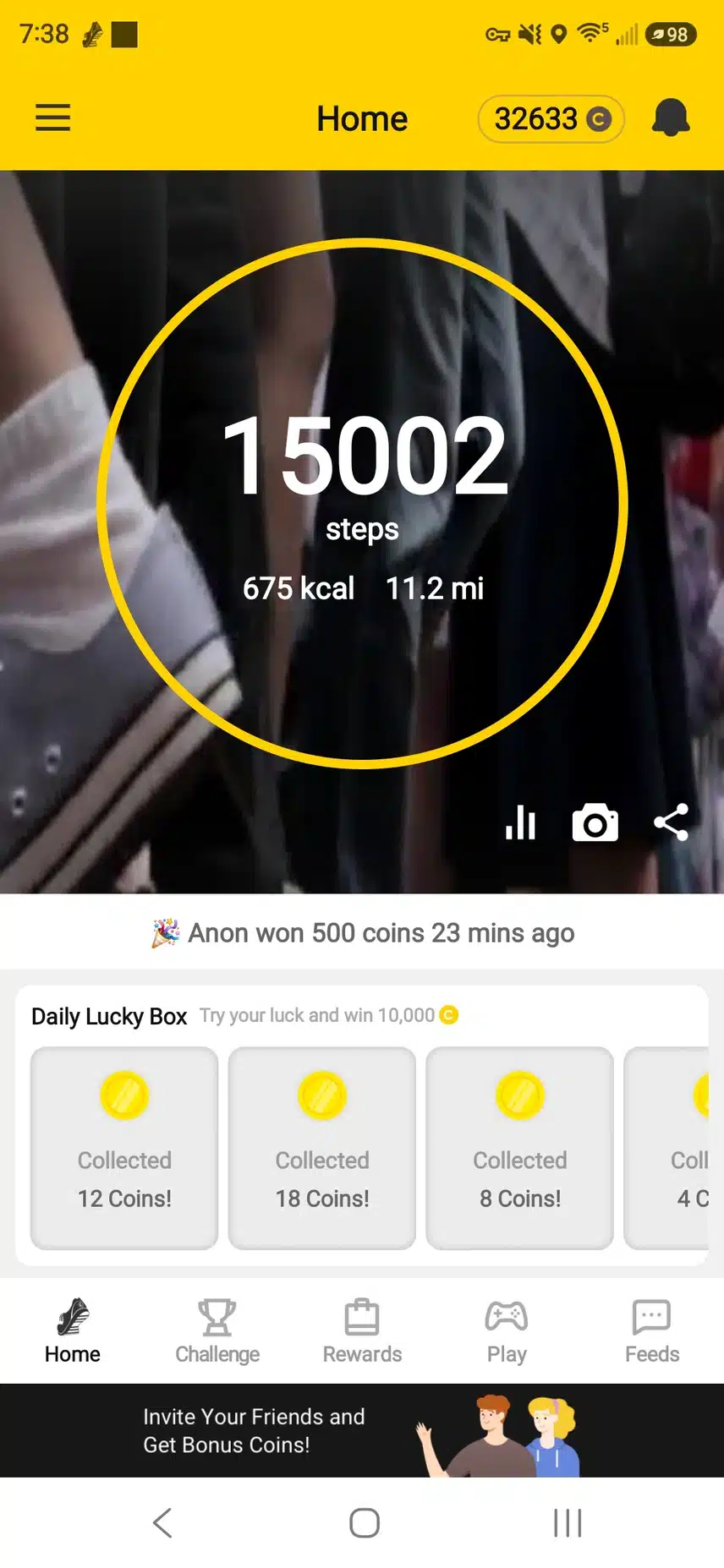Open the hamburger drawer menu
This screenshot has width=724, height=1568.
(x=52, y=117)
